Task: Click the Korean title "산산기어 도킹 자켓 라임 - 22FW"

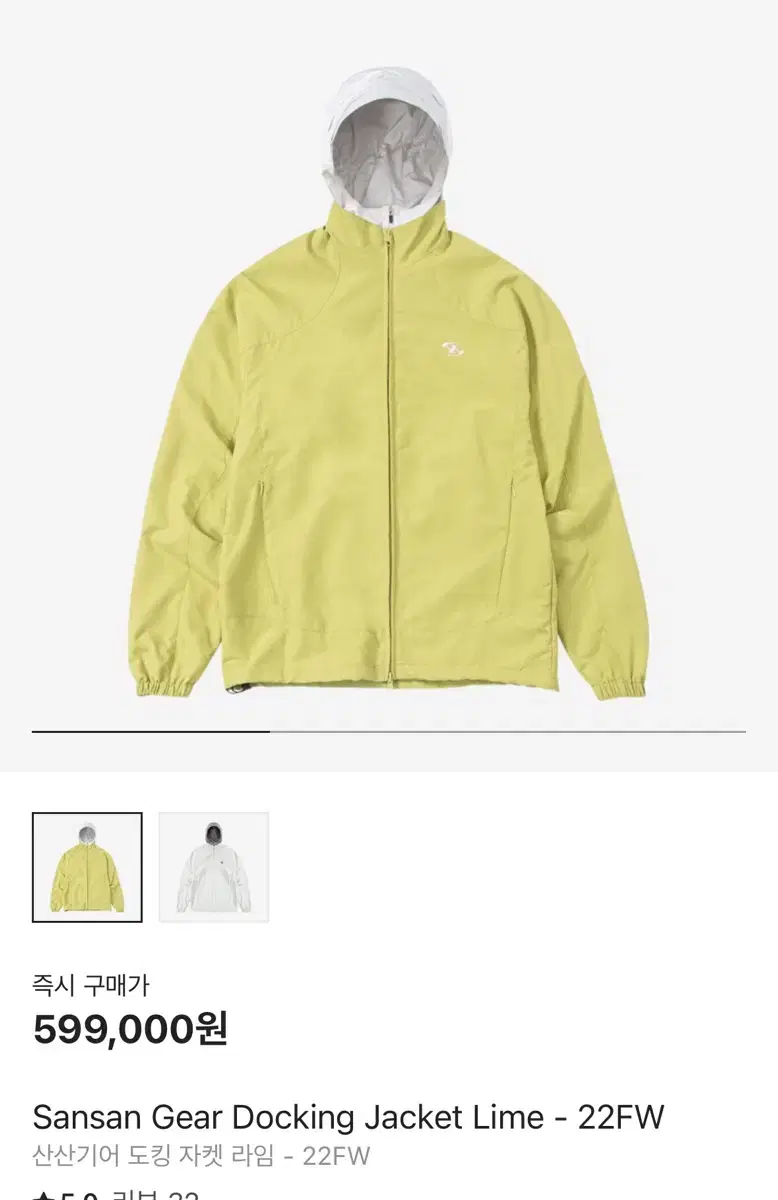Action: pos(200,1157)
